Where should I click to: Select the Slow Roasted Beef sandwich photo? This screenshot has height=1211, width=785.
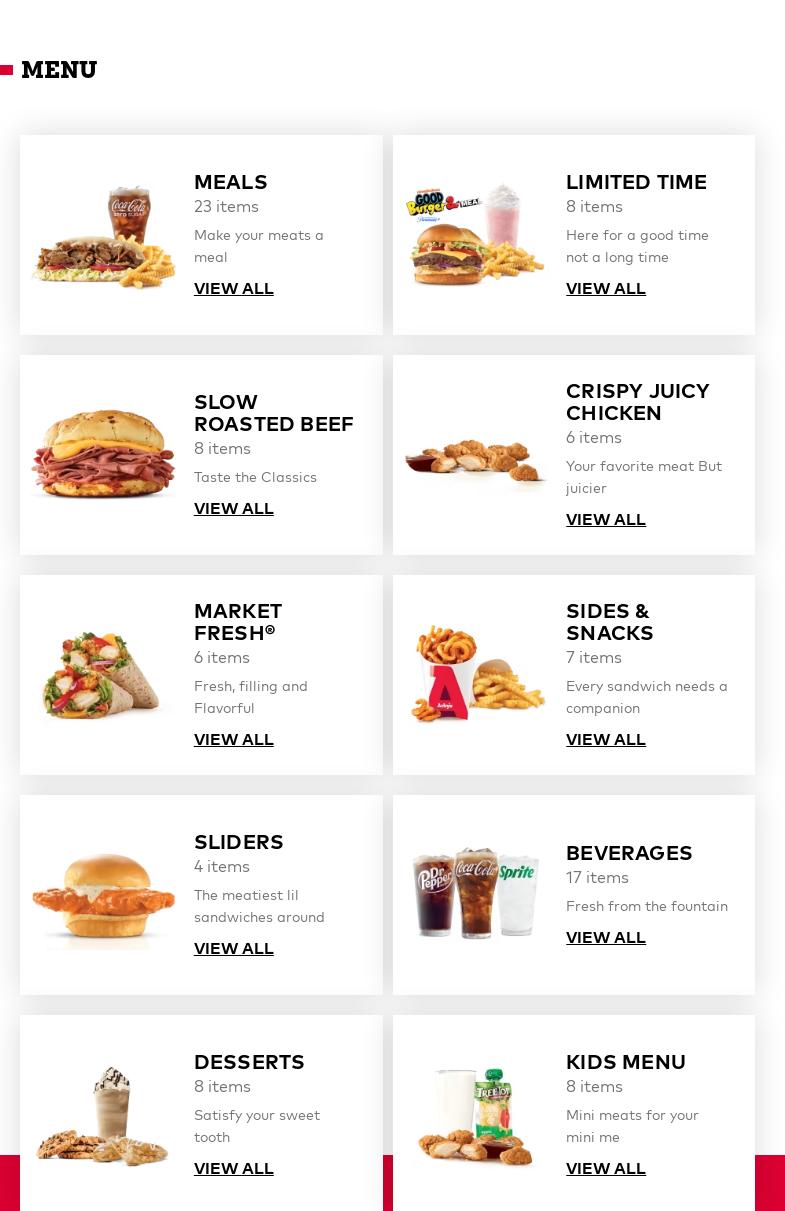pos(103,455)
